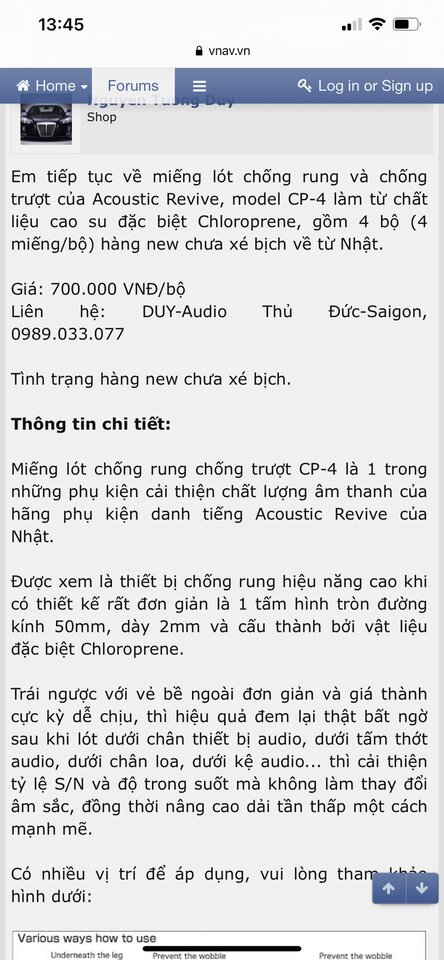This screenshot has height=960, width=444.
Task: Open Nguyen Tuong Duy's avatar profile
Action: point(46,123)
